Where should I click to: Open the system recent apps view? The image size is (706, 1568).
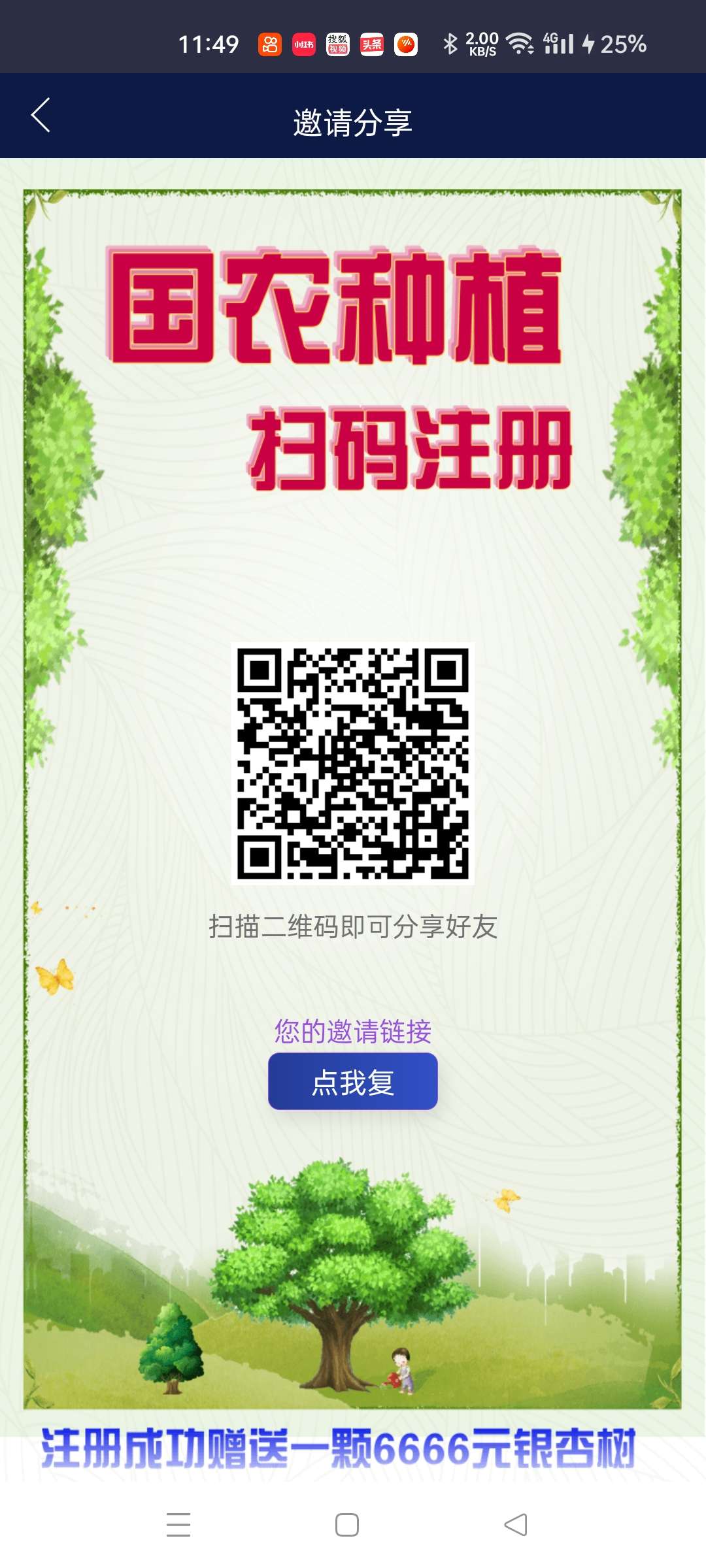pyautogui.click(x=178, y=1525)
